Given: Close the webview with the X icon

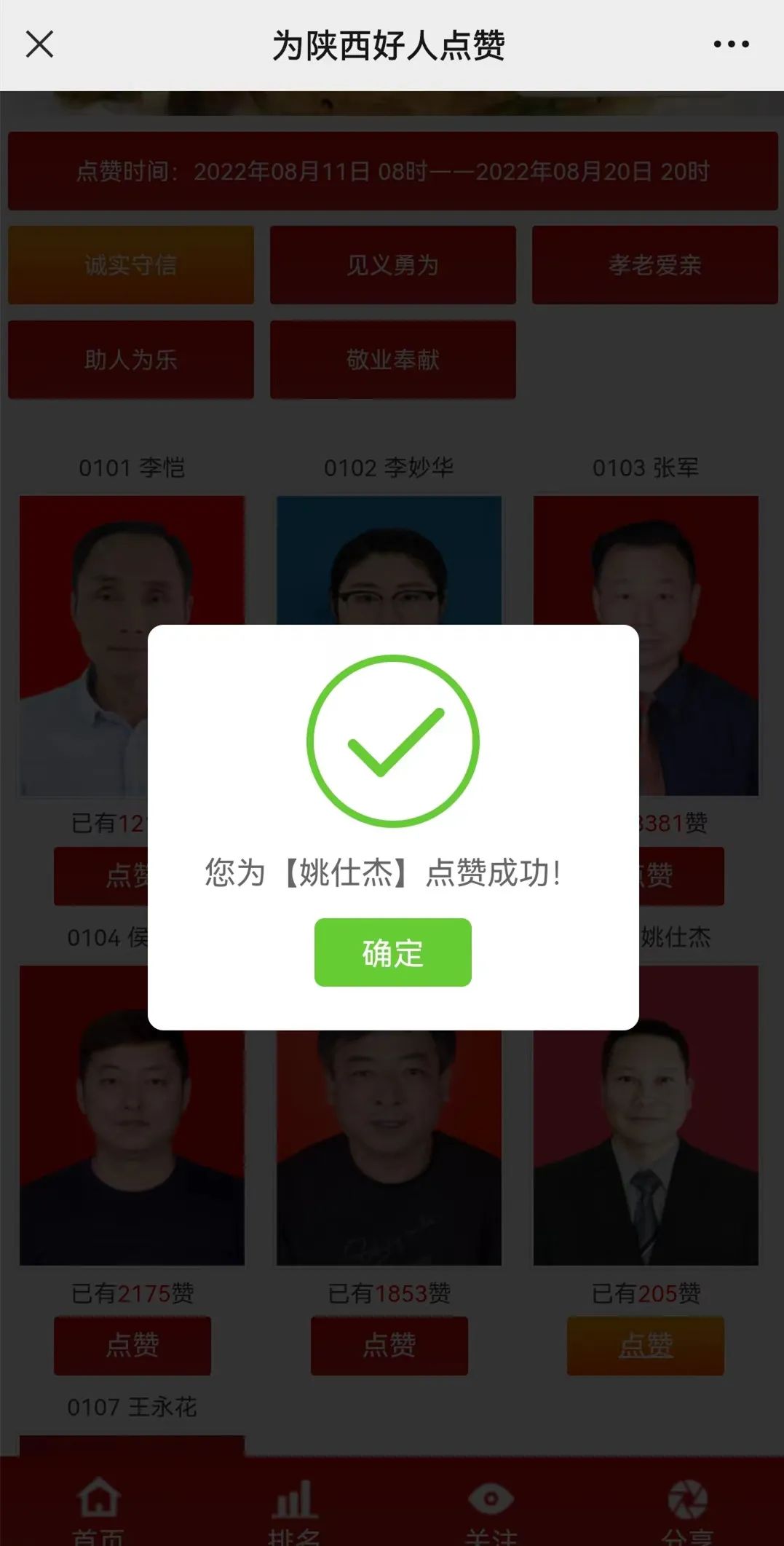Looking at the screenshot, I should 40,44.
